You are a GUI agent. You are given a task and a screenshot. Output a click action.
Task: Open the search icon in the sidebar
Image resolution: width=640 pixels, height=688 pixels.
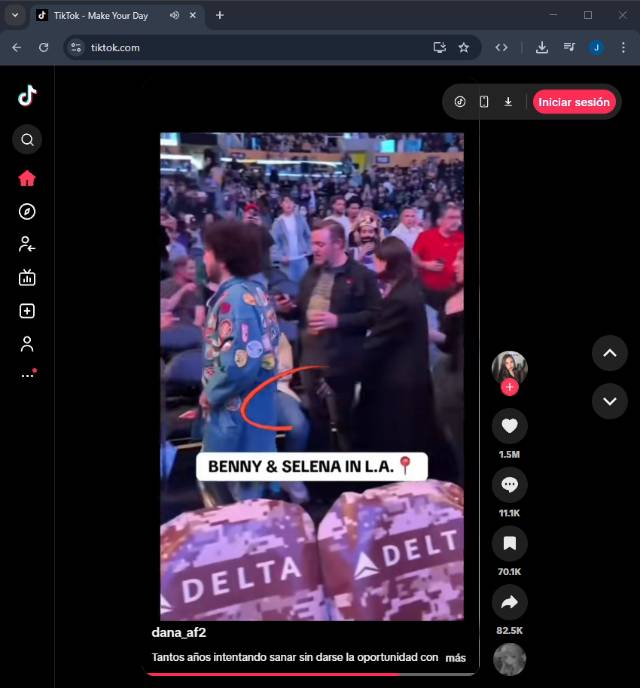coord(27,140)
